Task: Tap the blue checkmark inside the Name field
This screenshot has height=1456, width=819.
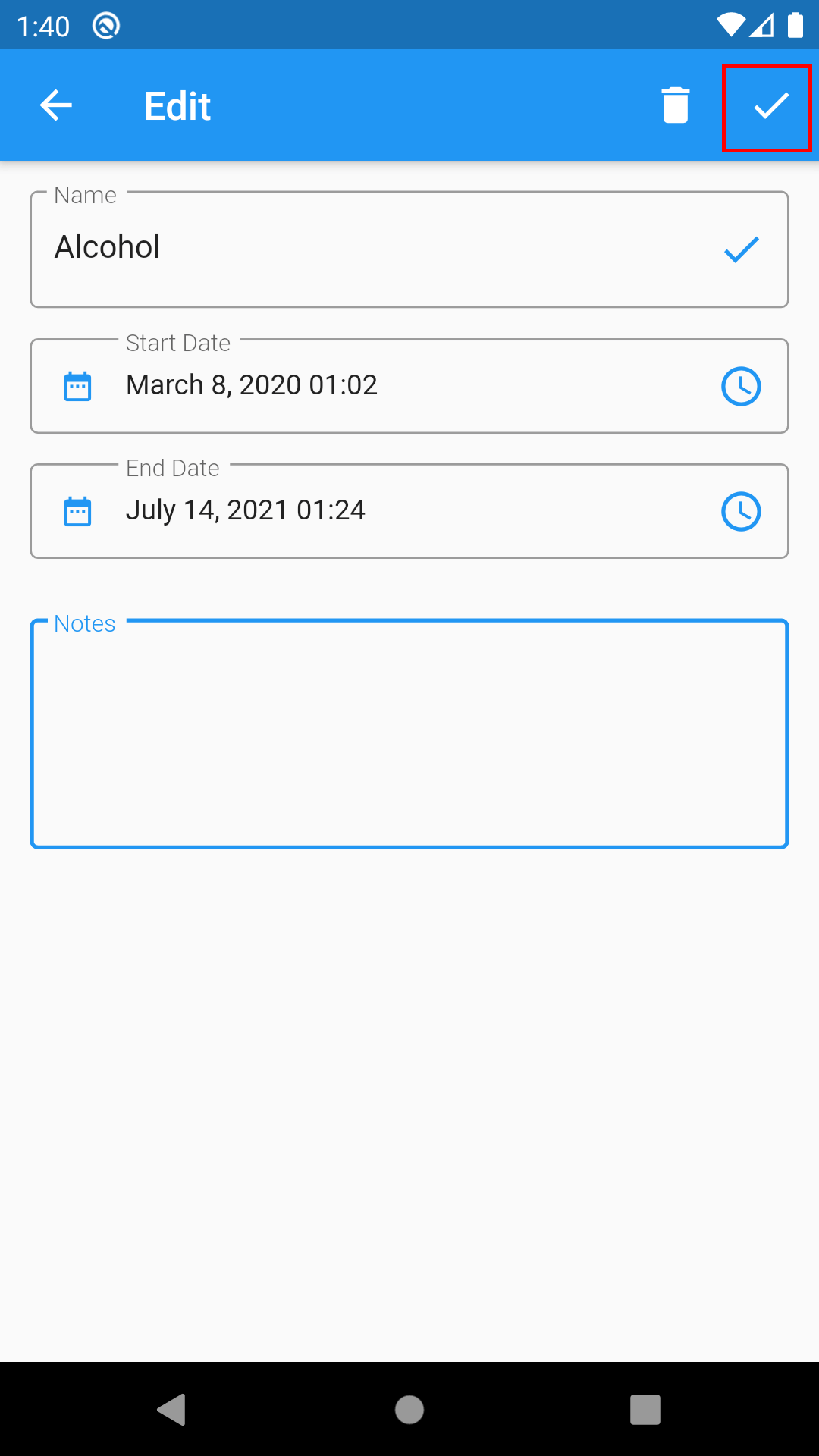Action: click(x=741, y=249)
